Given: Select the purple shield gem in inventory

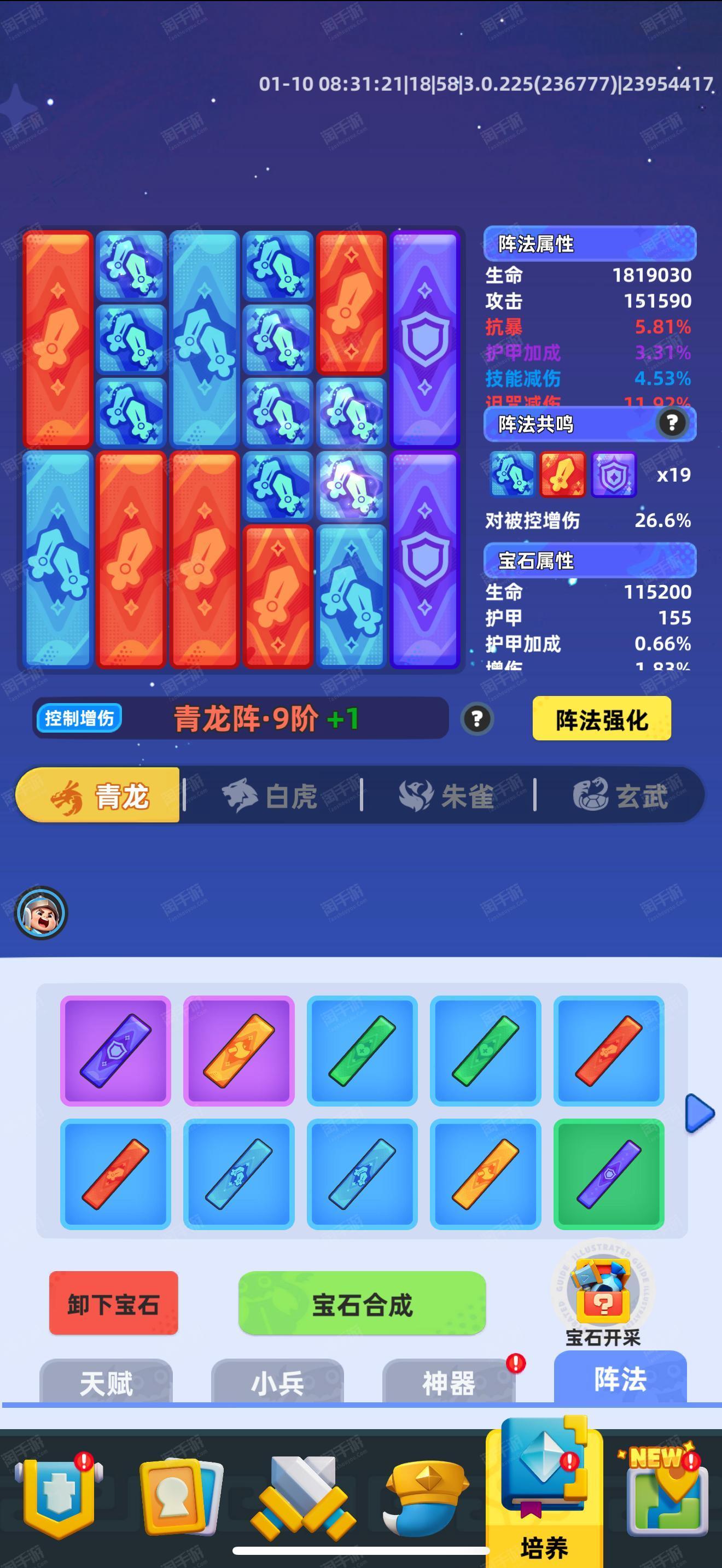Looking at the screenshot, I should click(x=115, y=1051).
